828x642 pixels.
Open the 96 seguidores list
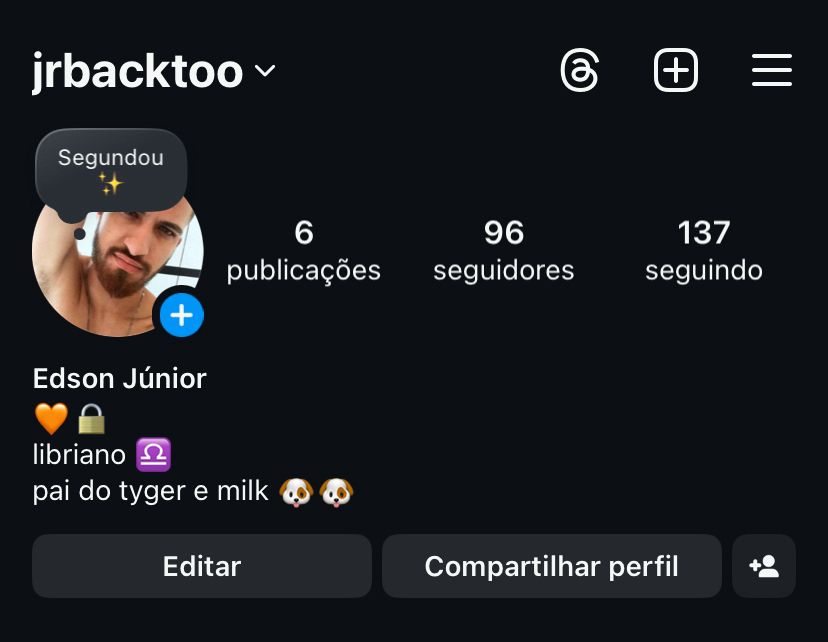point(503,250)
